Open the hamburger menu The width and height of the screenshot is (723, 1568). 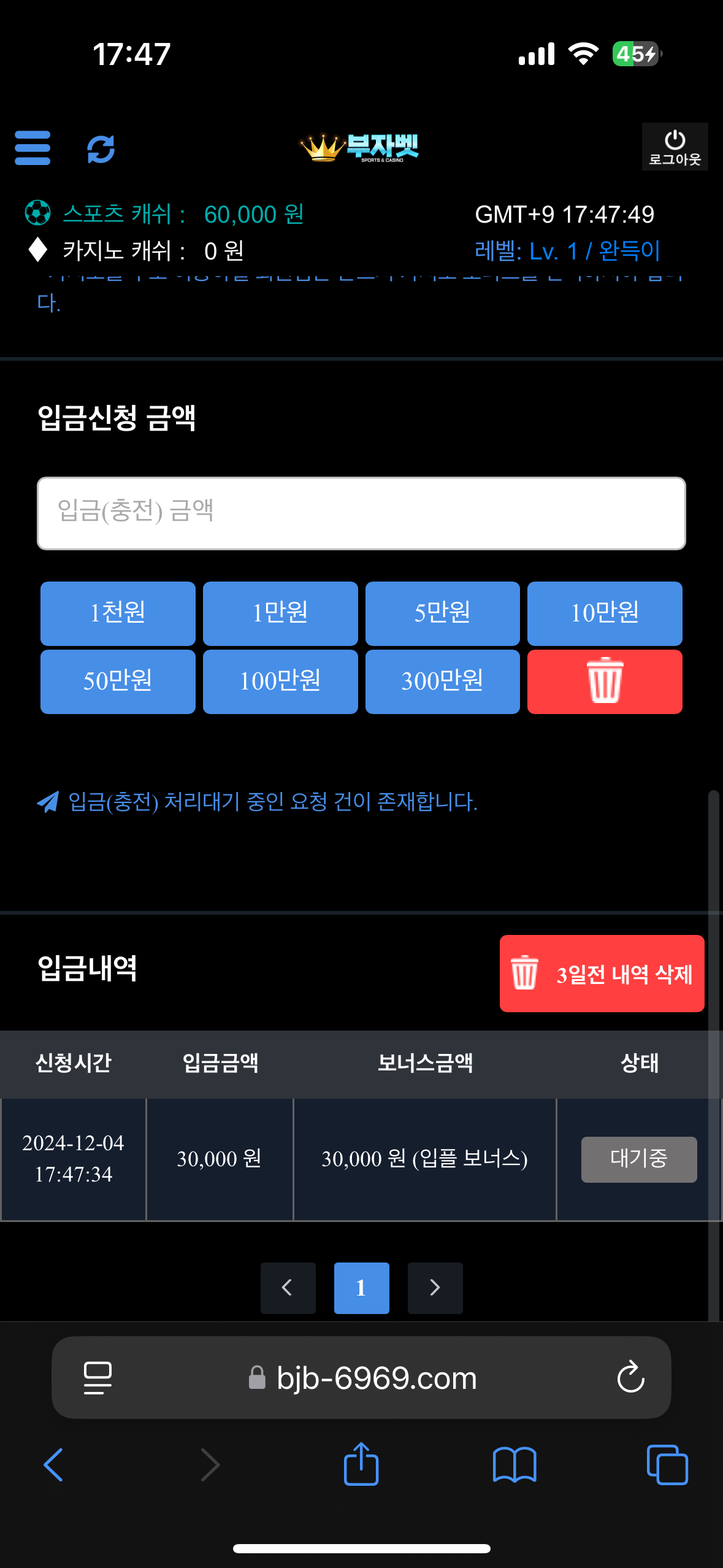pos(33,148)
